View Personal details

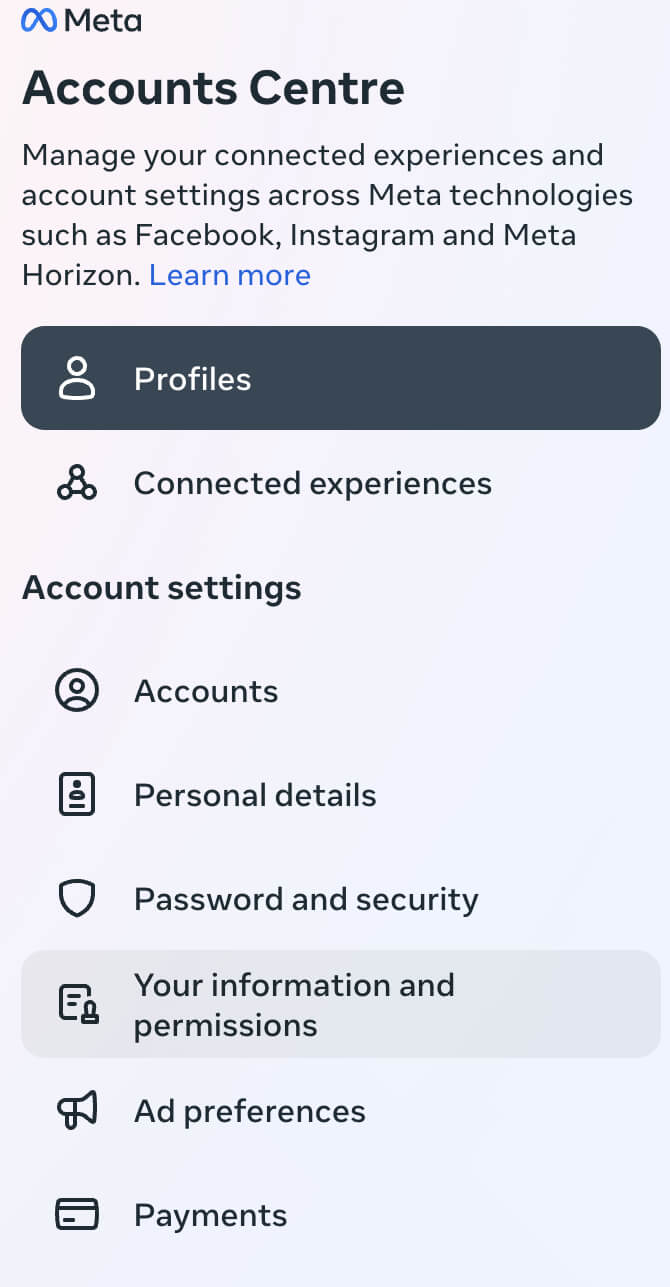(255, 796)
